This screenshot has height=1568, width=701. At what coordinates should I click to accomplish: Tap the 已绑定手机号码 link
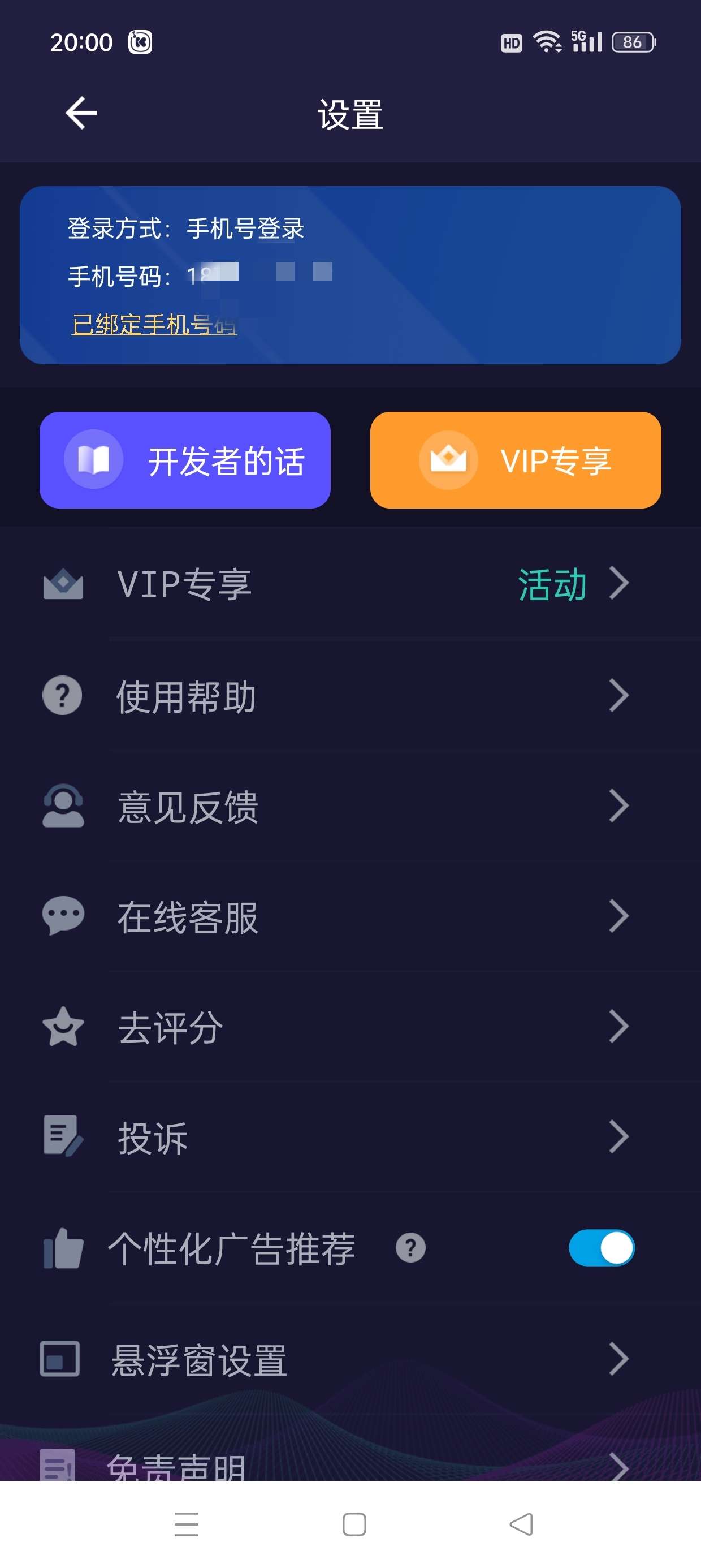[154, 325]
